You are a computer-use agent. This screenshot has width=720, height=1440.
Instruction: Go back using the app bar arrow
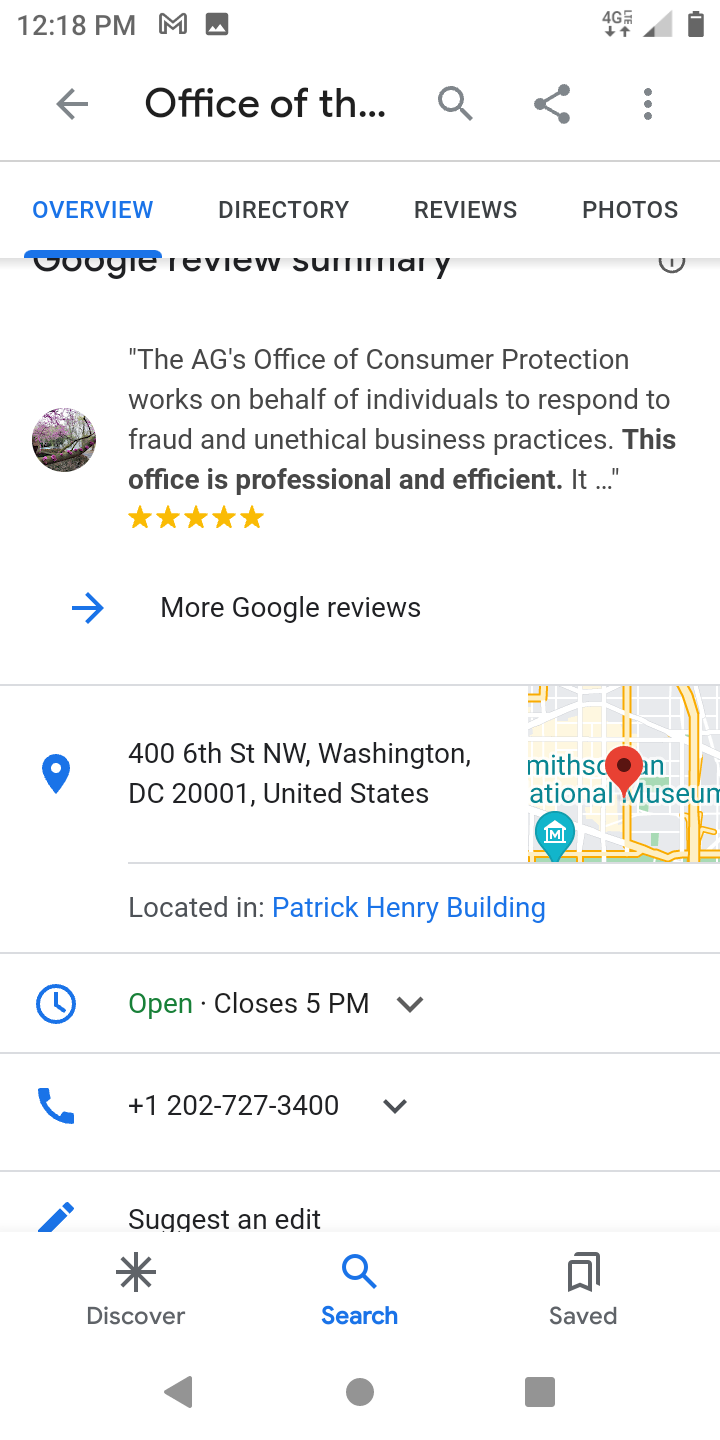click(x=72, y=104)
